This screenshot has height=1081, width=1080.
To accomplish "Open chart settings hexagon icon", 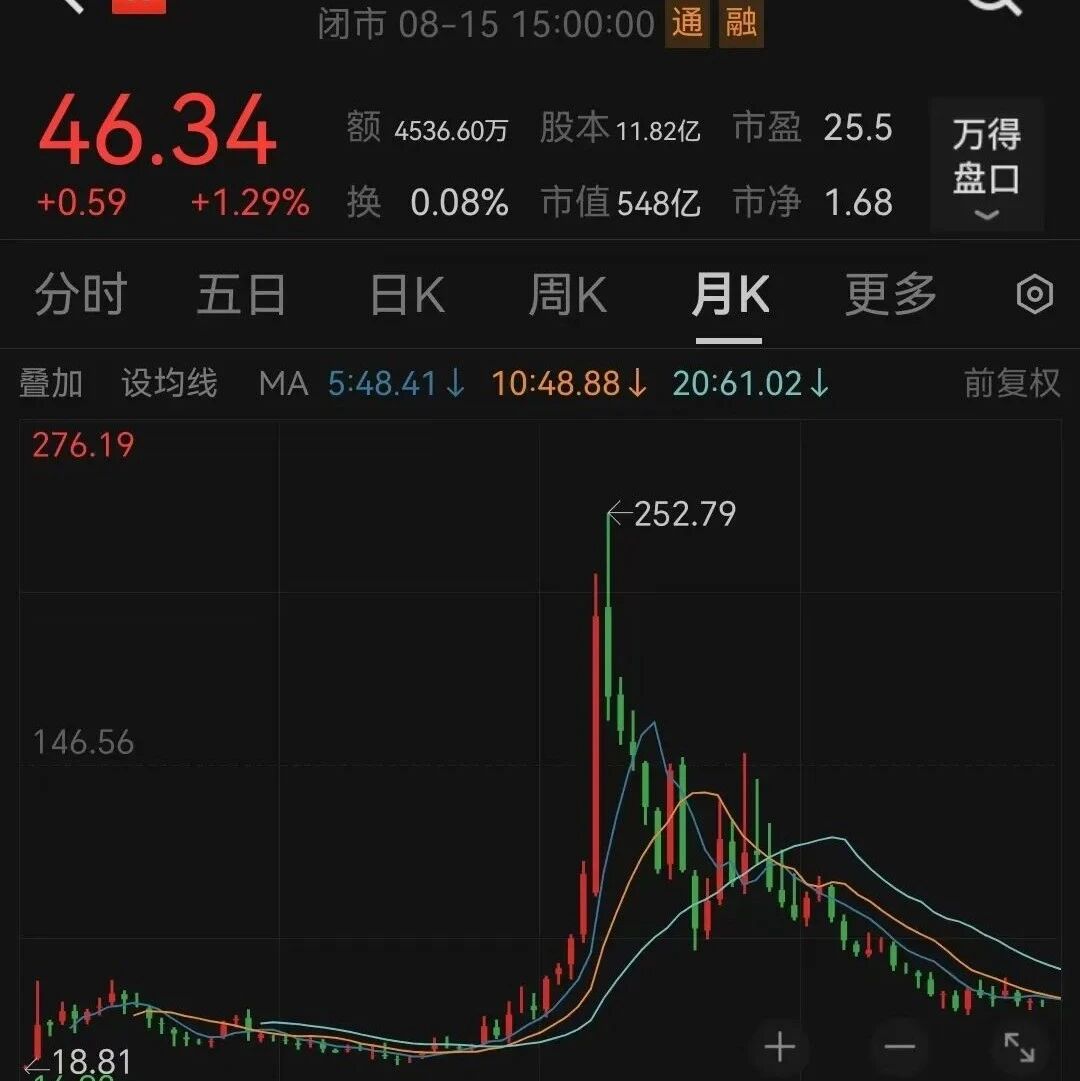I will point(1035,294).
